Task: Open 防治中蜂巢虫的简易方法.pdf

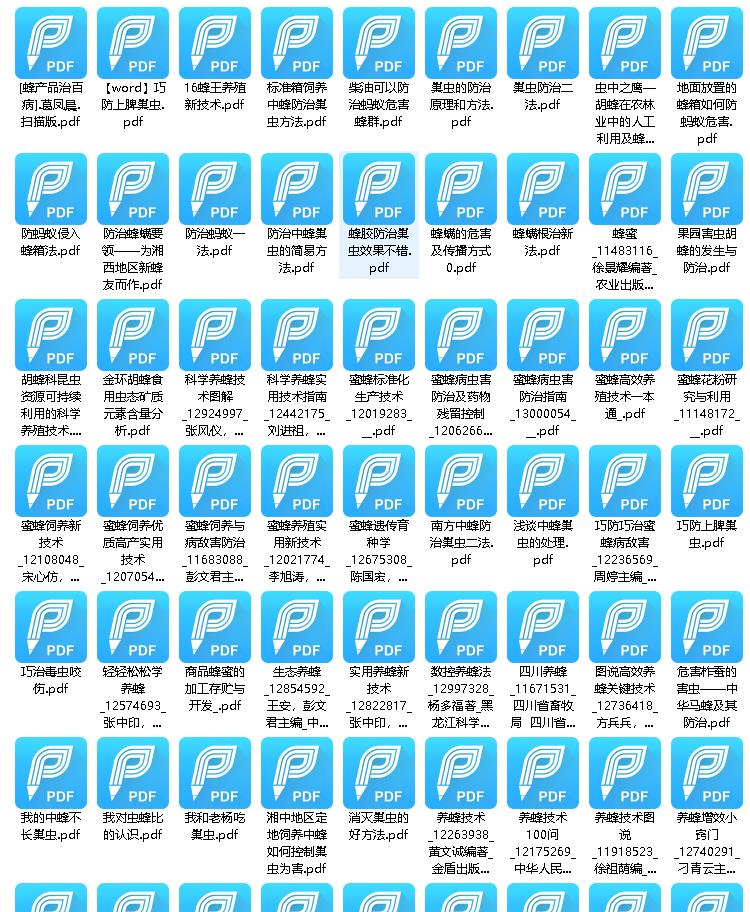Action: 297,190
